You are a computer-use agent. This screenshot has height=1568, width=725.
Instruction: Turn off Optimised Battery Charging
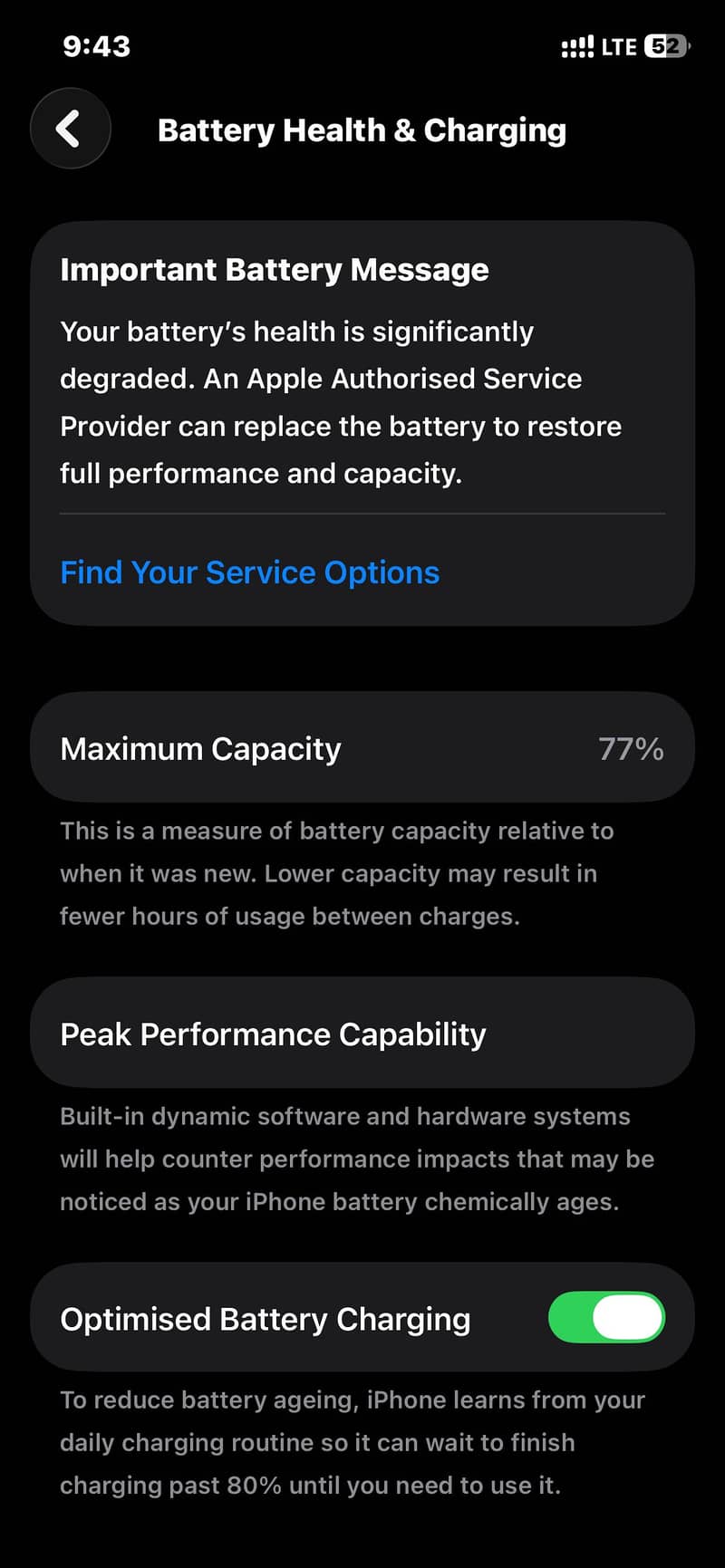pos(606,1318)
